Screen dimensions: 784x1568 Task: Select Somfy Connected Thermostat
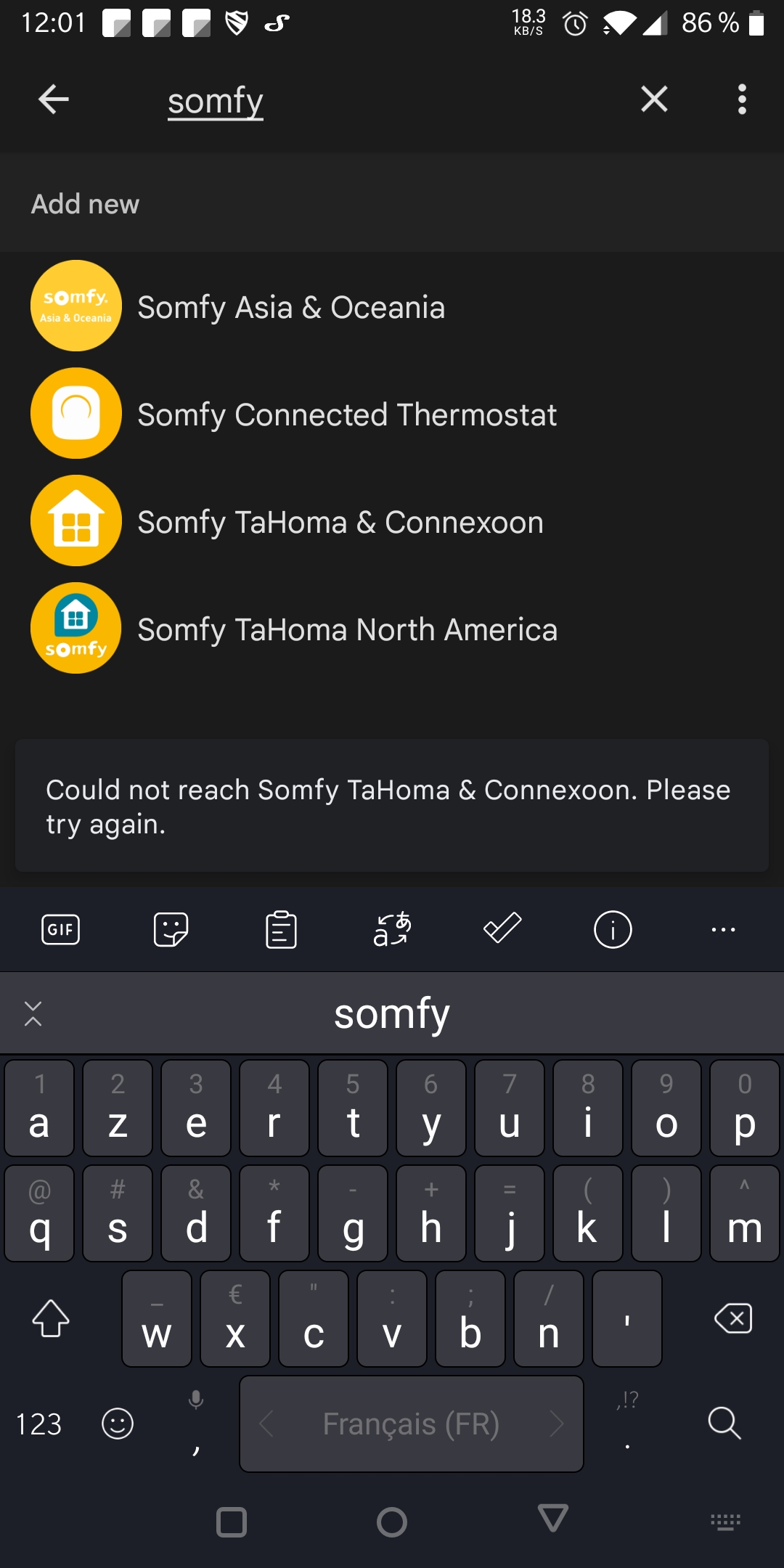(x=392, y=414)
